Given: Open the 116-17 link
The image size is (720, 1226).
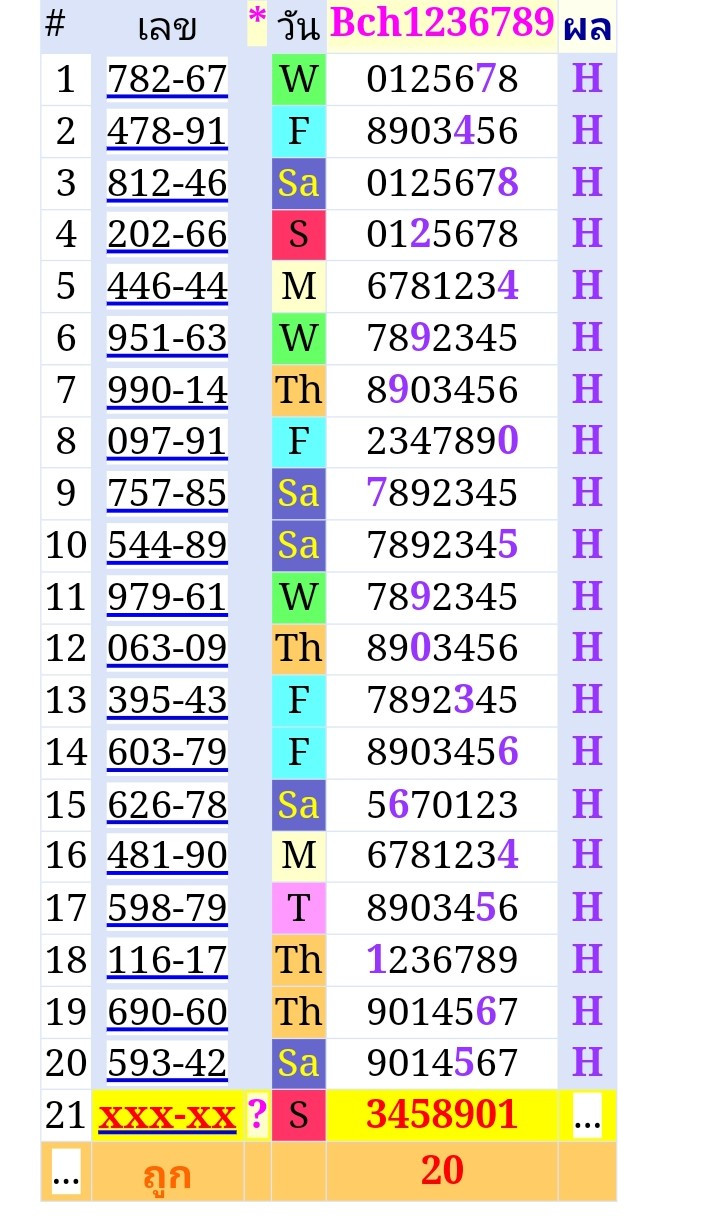Looking at the screenshot, I should pos(167,961).
